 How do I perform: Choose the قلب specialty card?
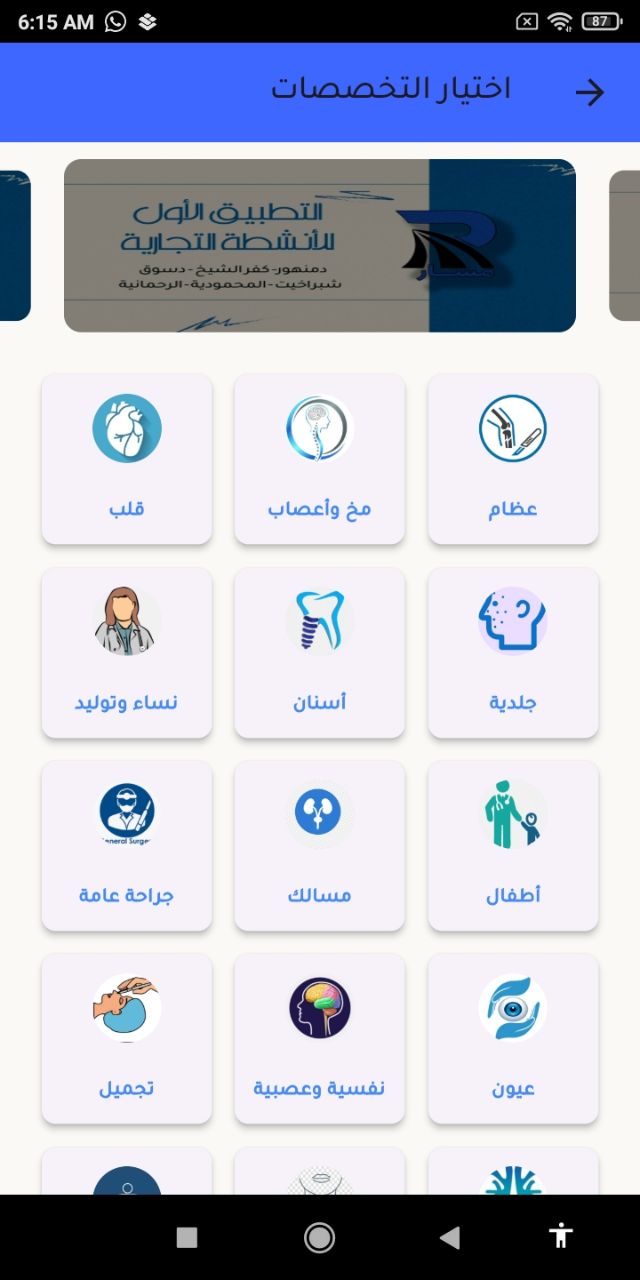coord(127,459)
